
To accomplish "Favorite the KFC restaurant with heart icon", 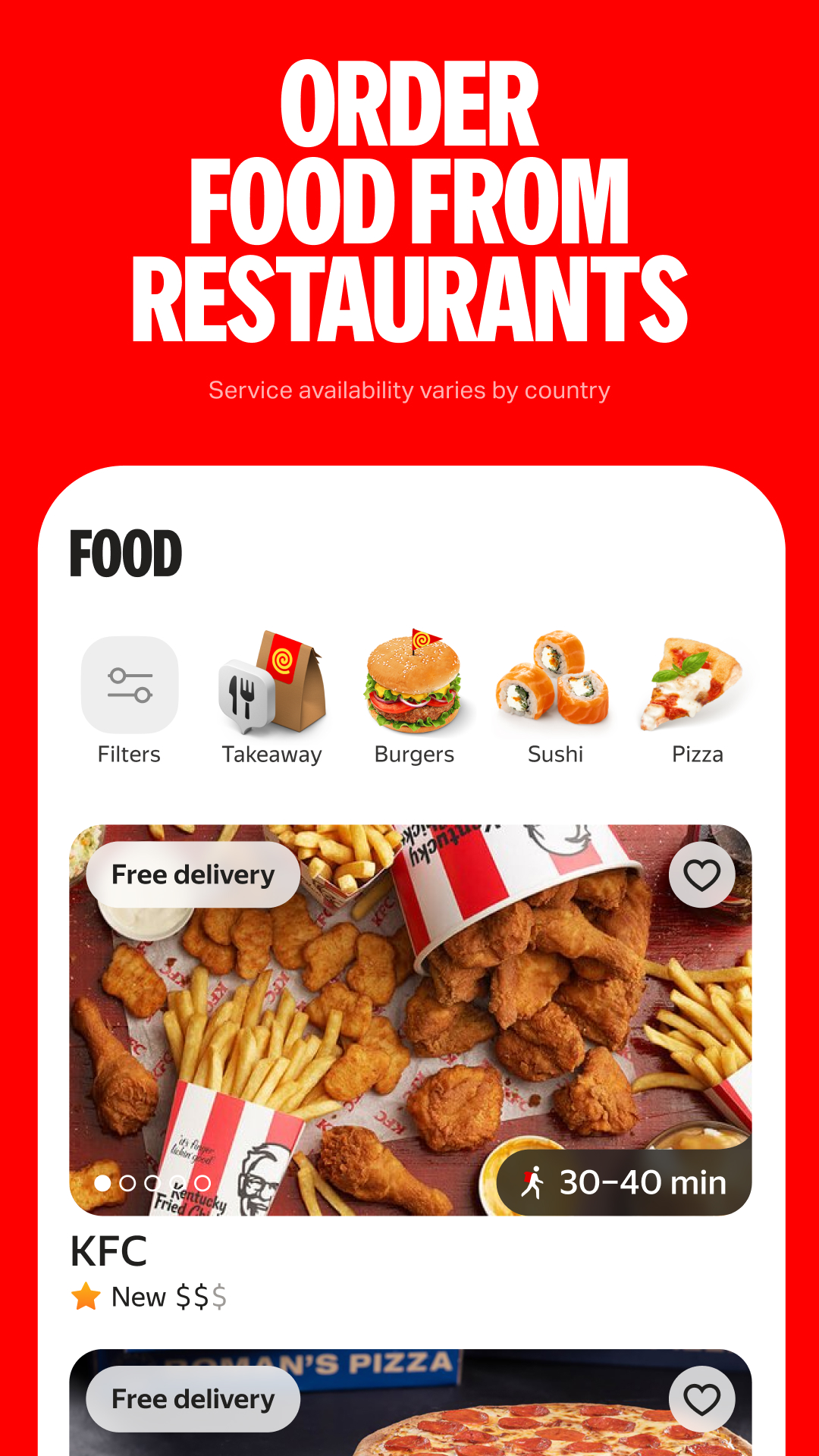I will coord(700,874).
